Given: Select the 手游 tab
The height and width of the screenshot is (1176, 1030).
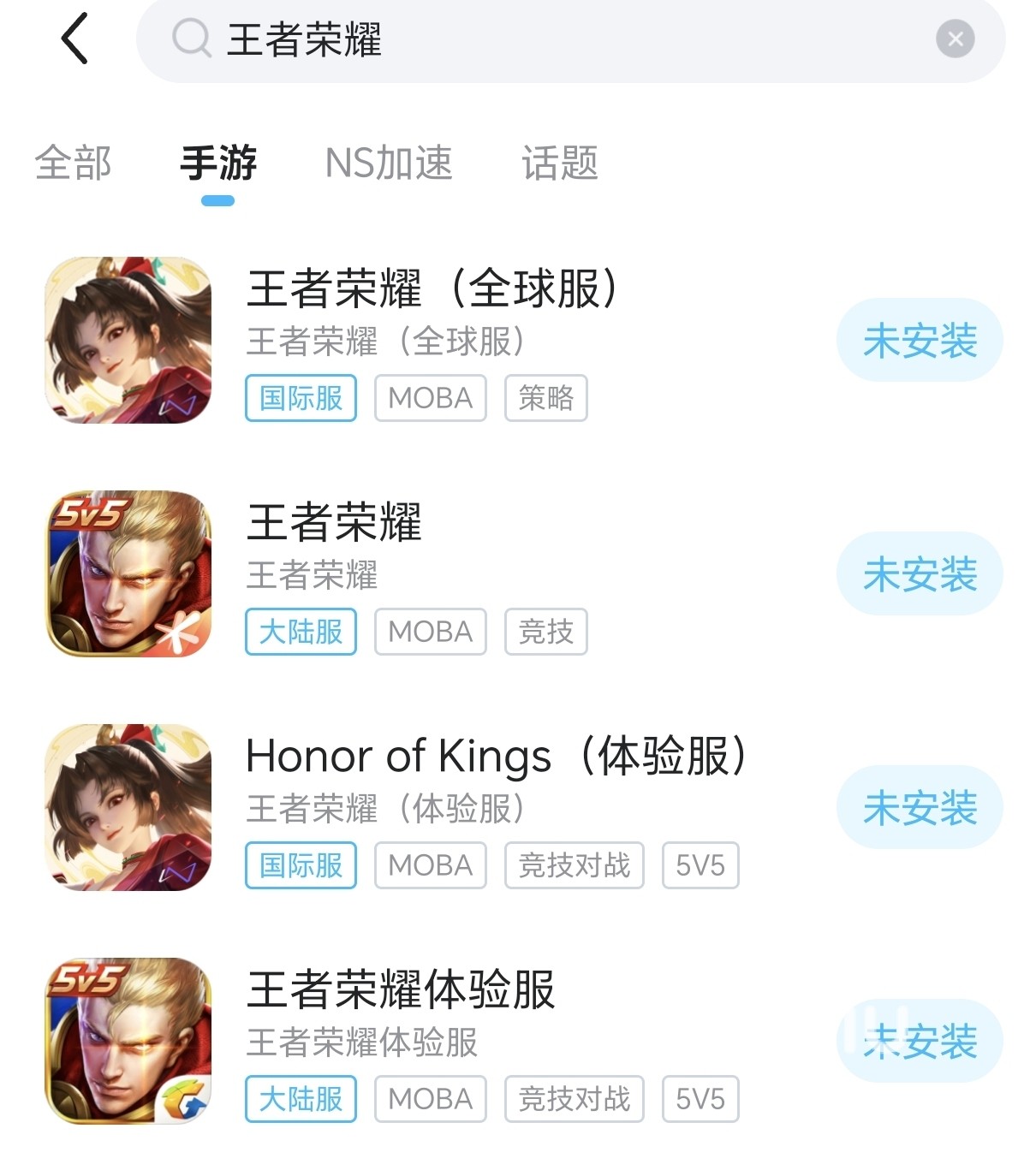Looking at the screenshot, I should [218, 163].
